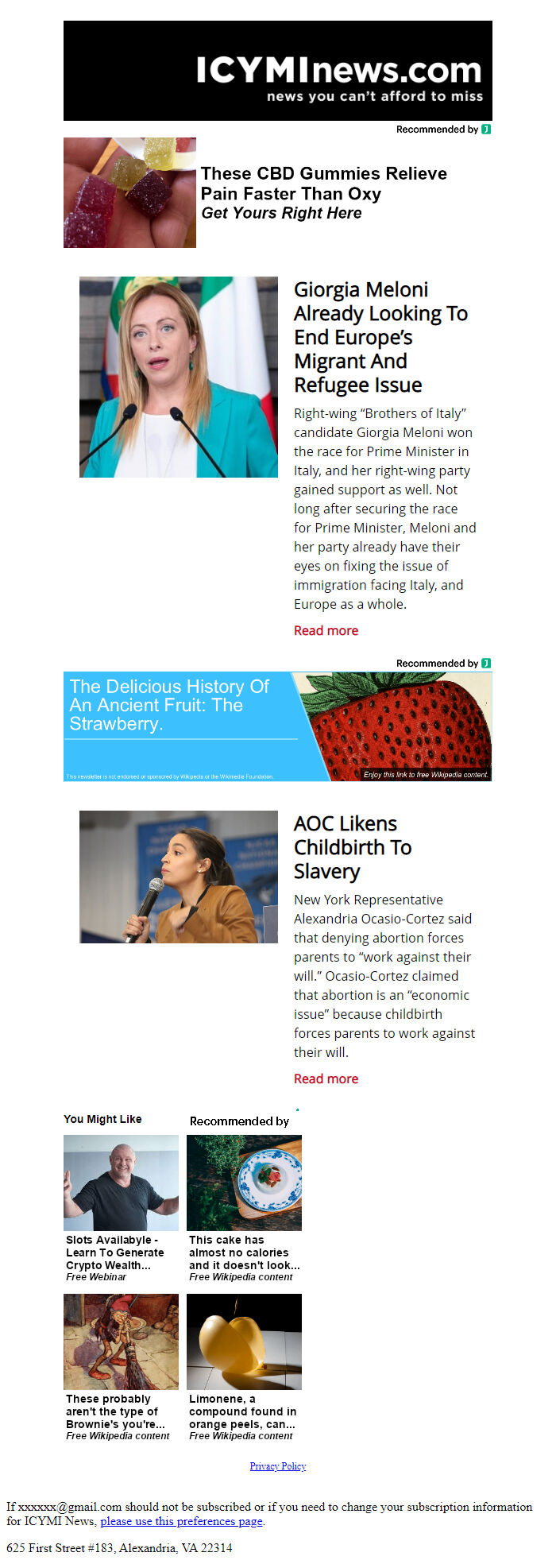
Task: Read more about Giorgia Meloni story
Action: (326, 630)
